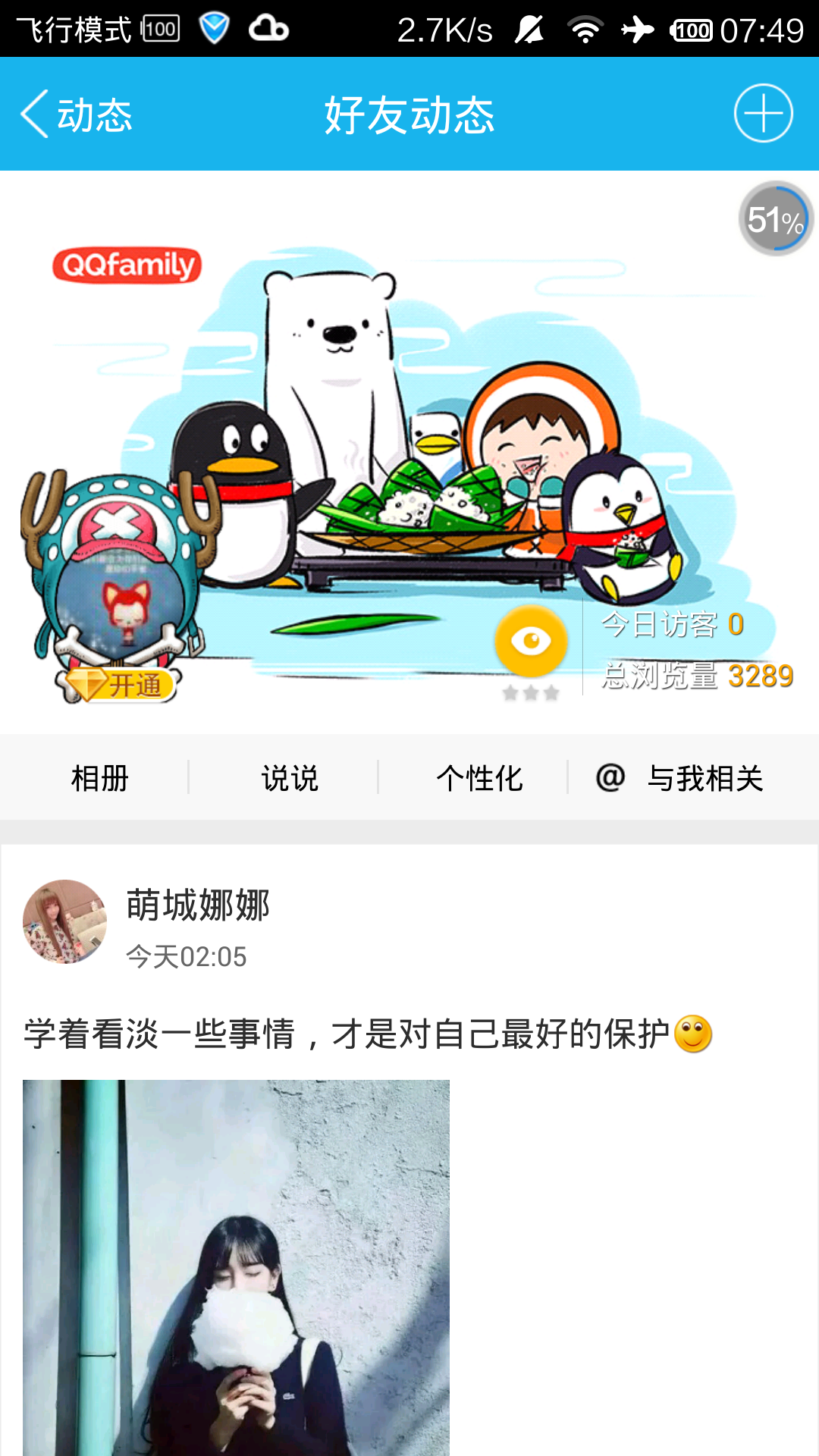
Task: Tap the 开通 button on avatar
Action: (x=121, y=686)
